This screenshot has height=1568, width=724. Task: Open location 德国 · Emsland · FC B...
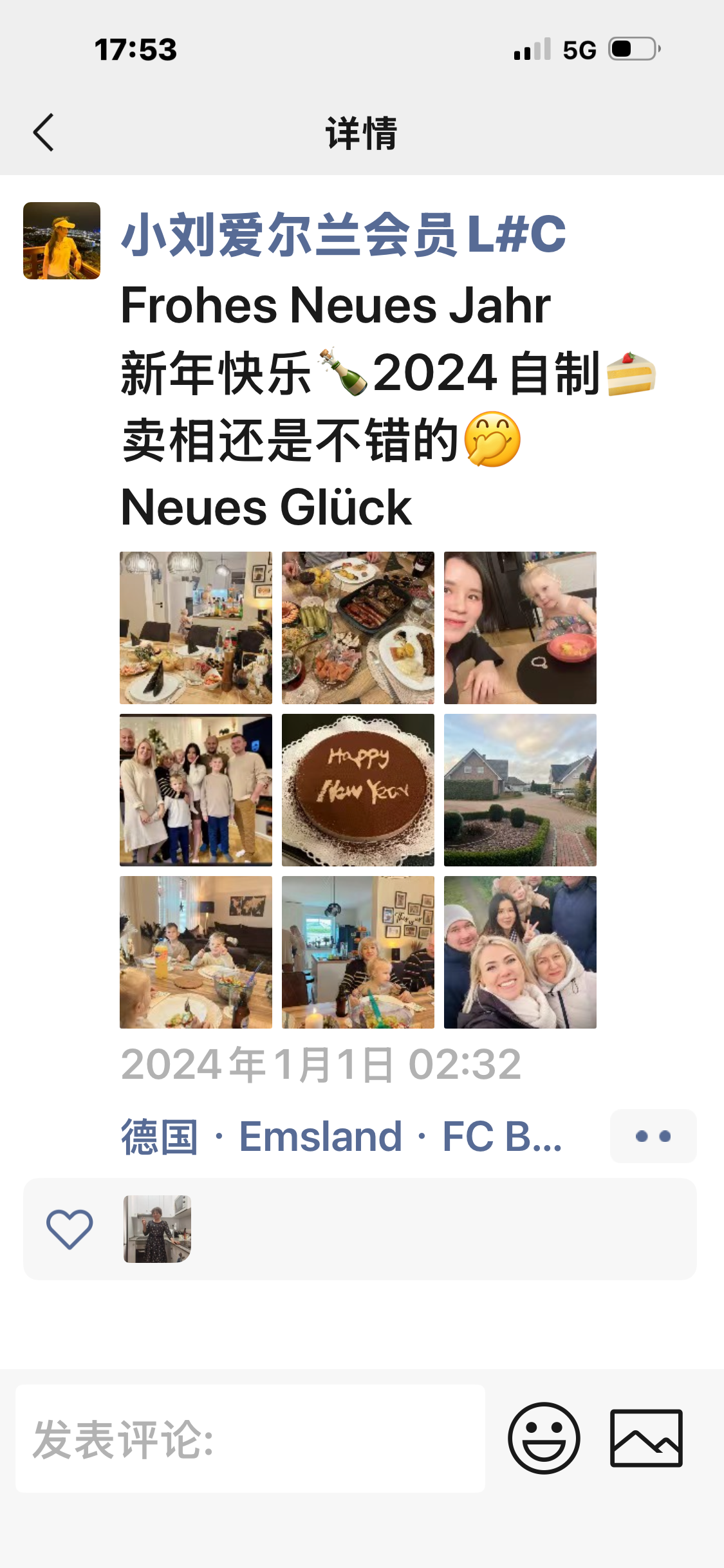(x=341, y=1136)
